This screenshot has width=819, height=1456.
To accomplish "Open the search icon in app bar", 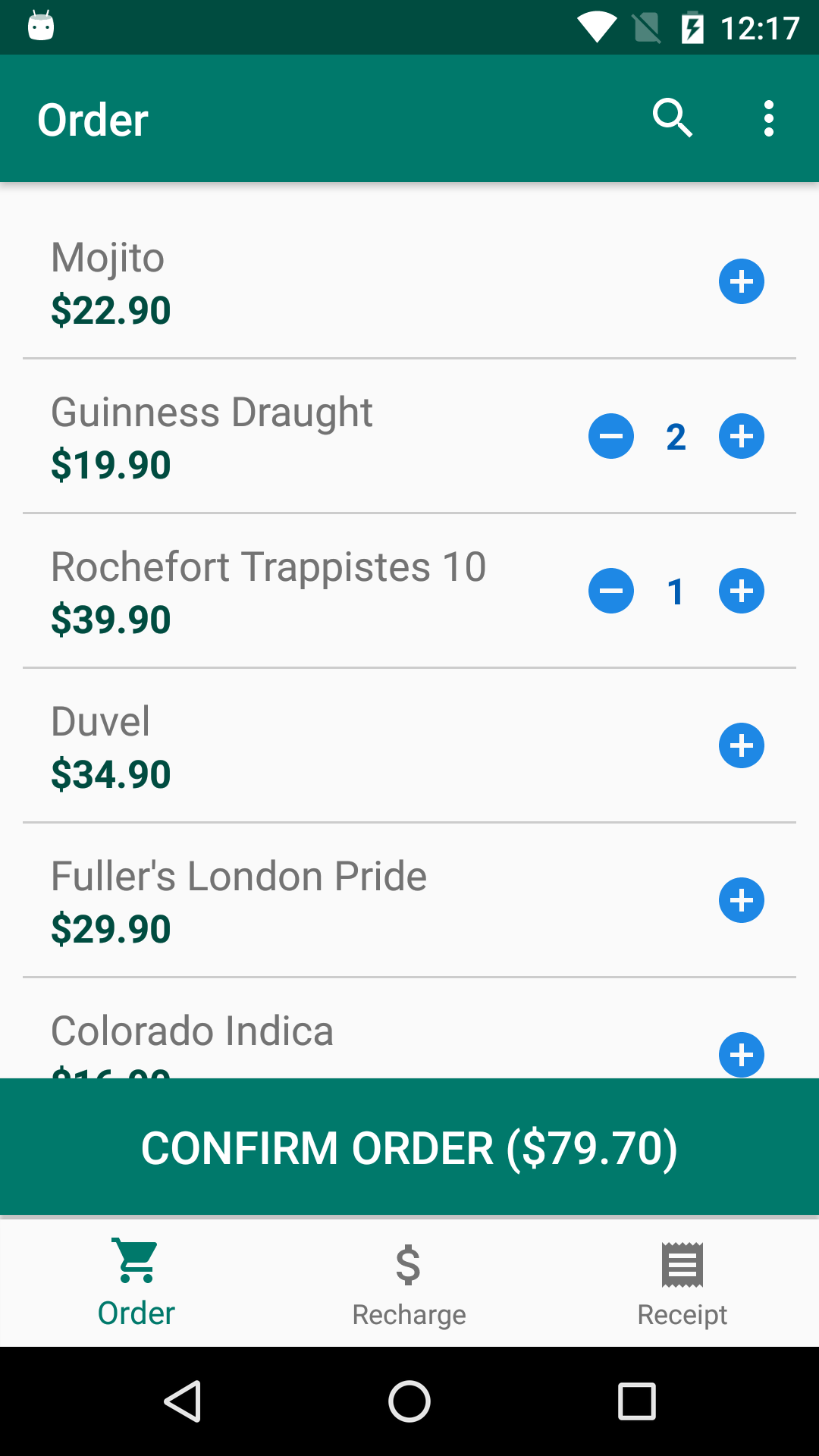I will tap(673, 118).
